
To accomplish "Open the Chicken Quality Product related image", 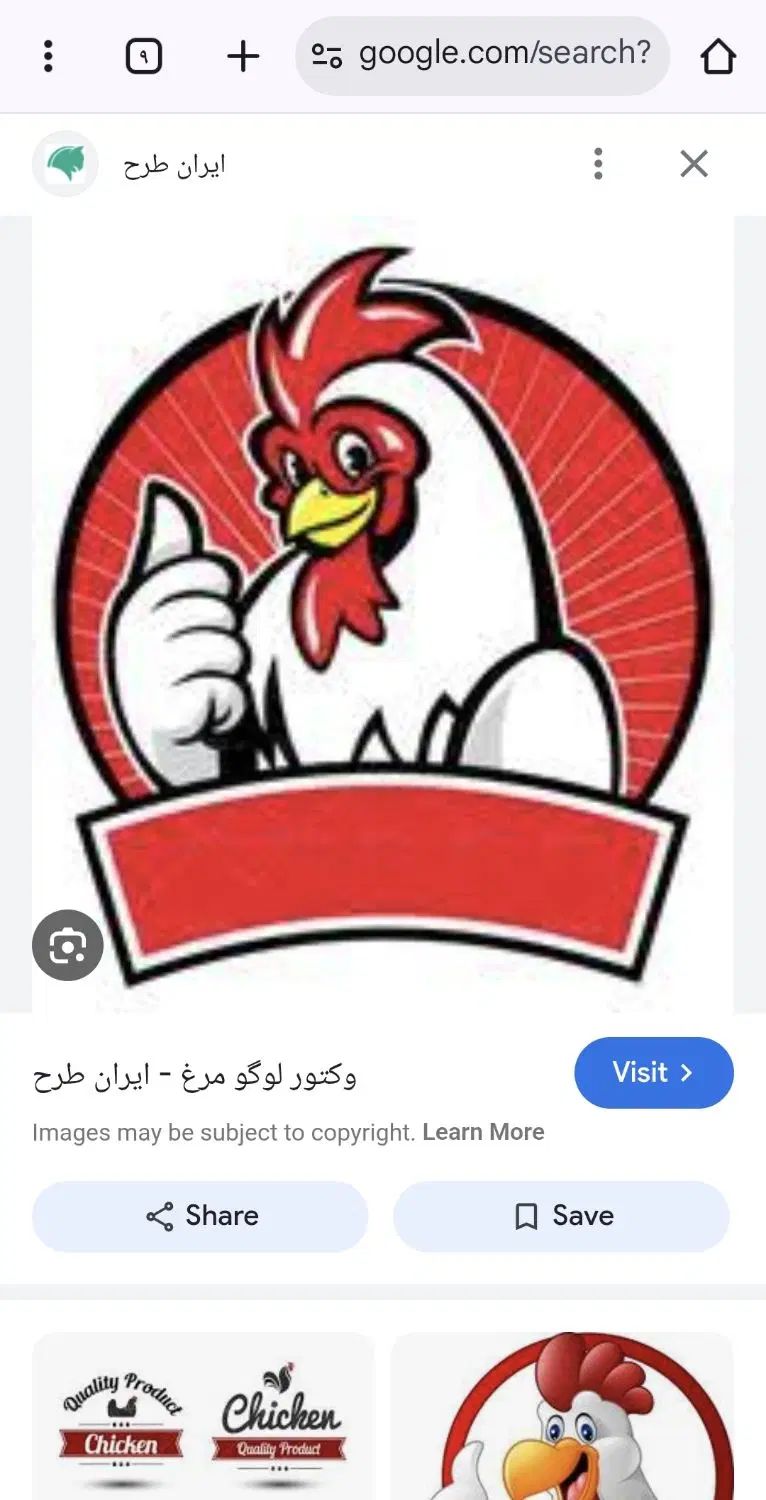I will (204, 1415).
